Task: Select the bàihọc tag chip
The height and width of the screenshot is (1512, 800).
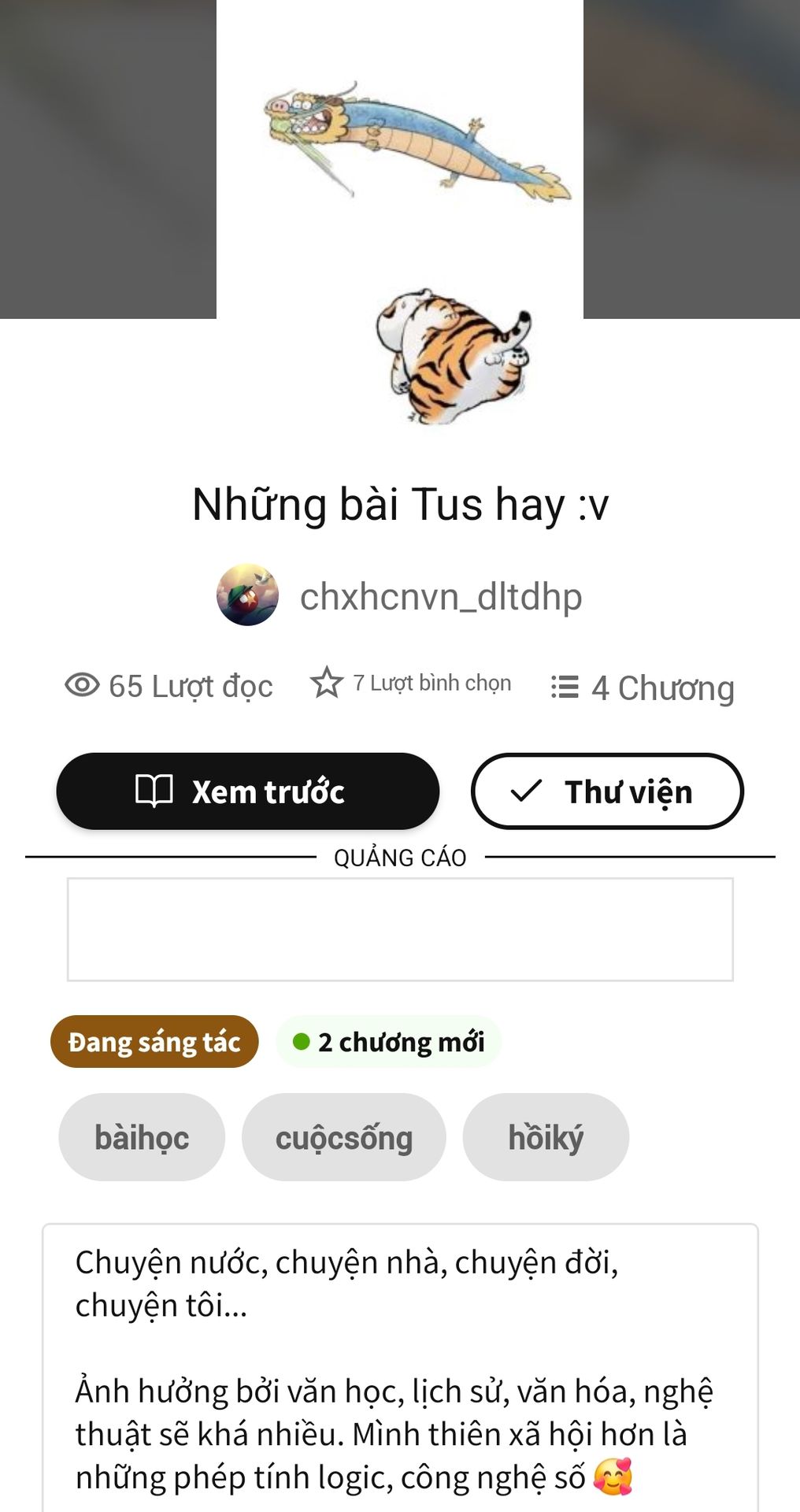Action: coord(142,1137)
